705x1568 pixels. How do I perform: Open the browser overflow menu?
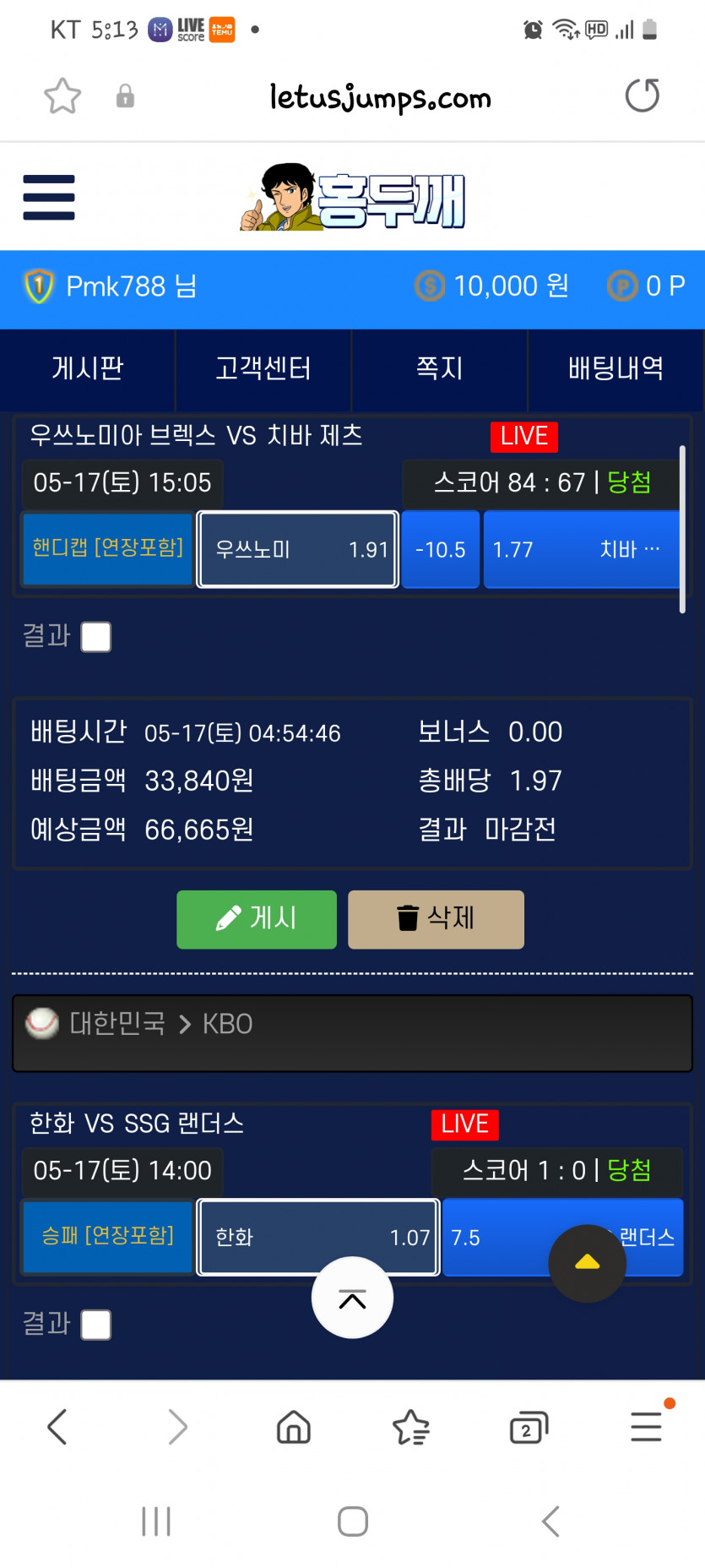[647, 1428]
